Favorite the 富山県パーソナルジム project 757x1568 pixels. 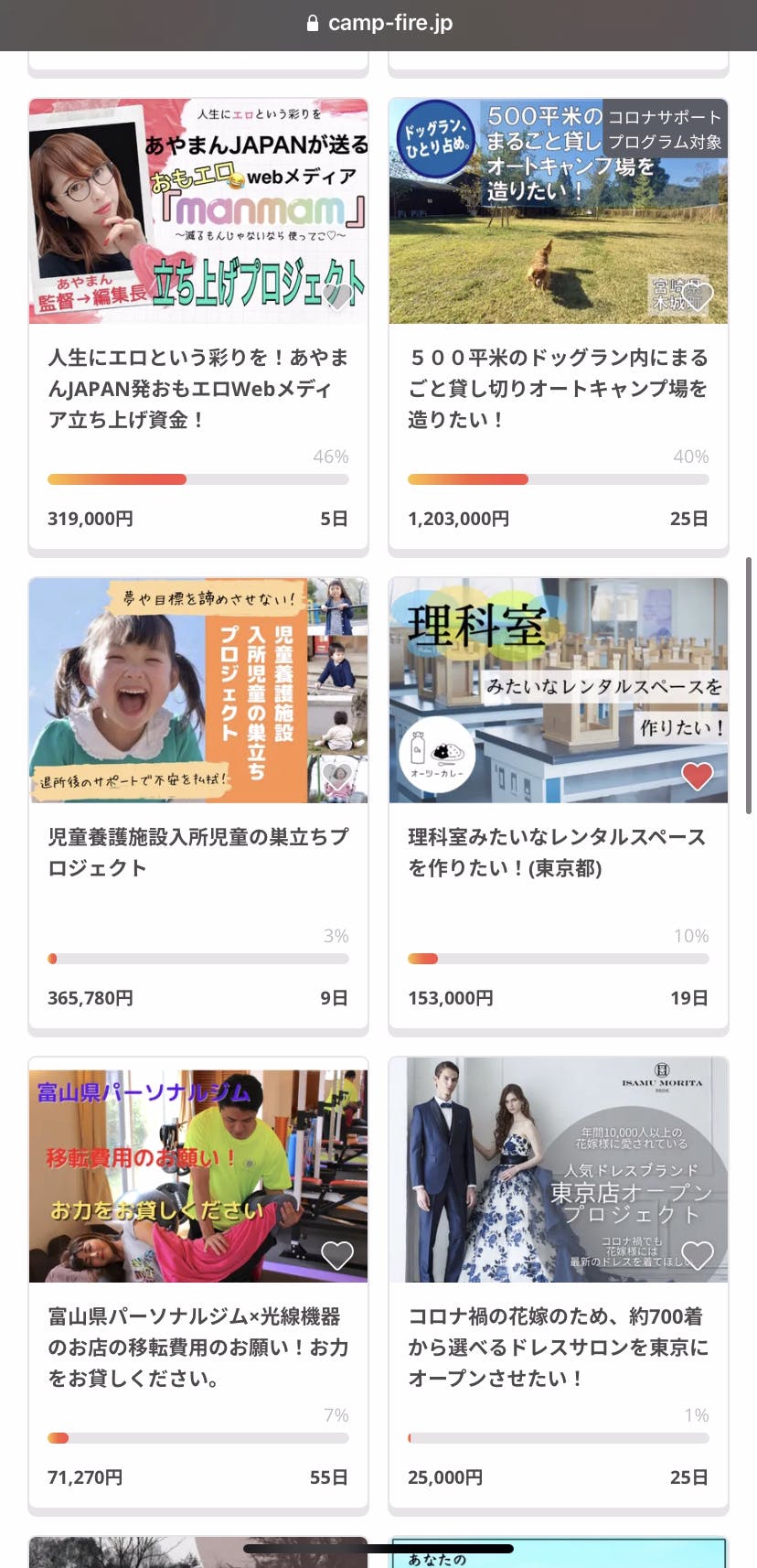337,1255
